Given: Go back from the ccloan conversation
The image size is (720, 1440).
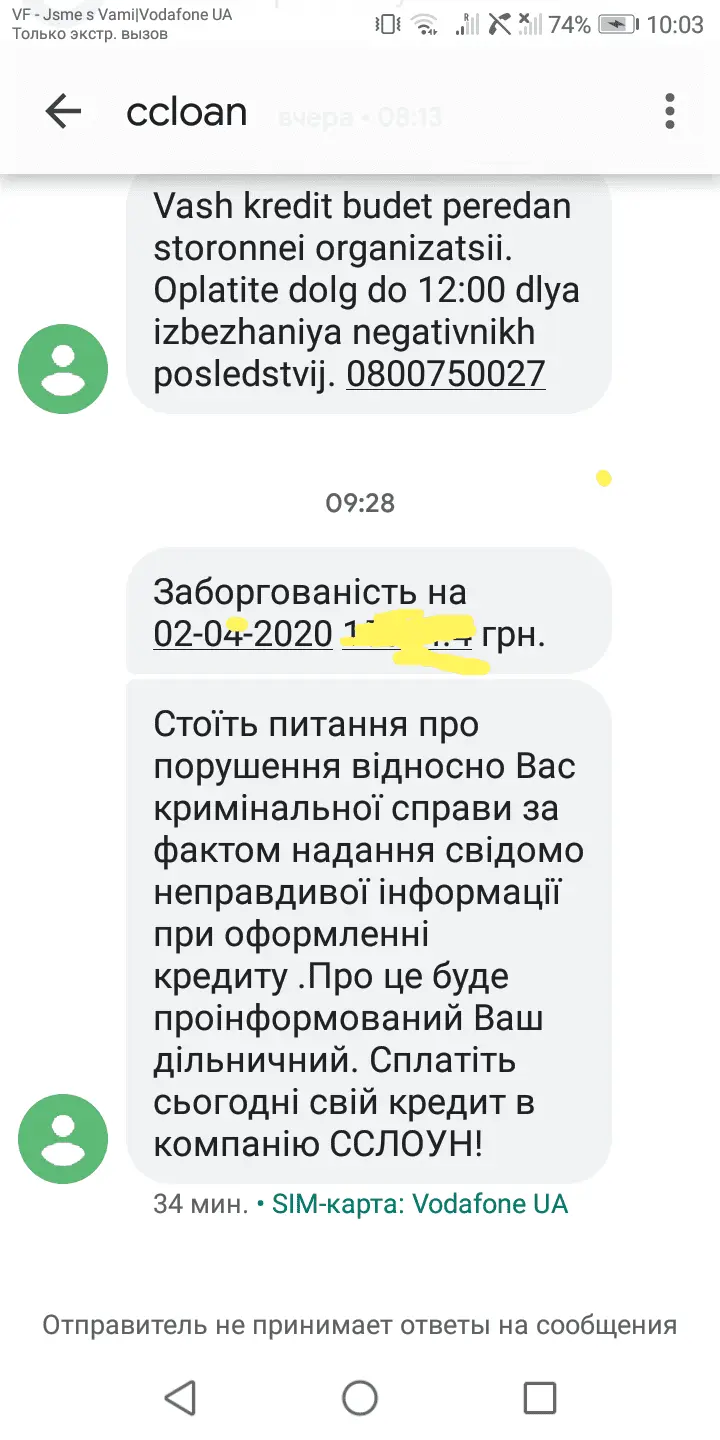Looking at the screenshot, I should tap(63, 111).
